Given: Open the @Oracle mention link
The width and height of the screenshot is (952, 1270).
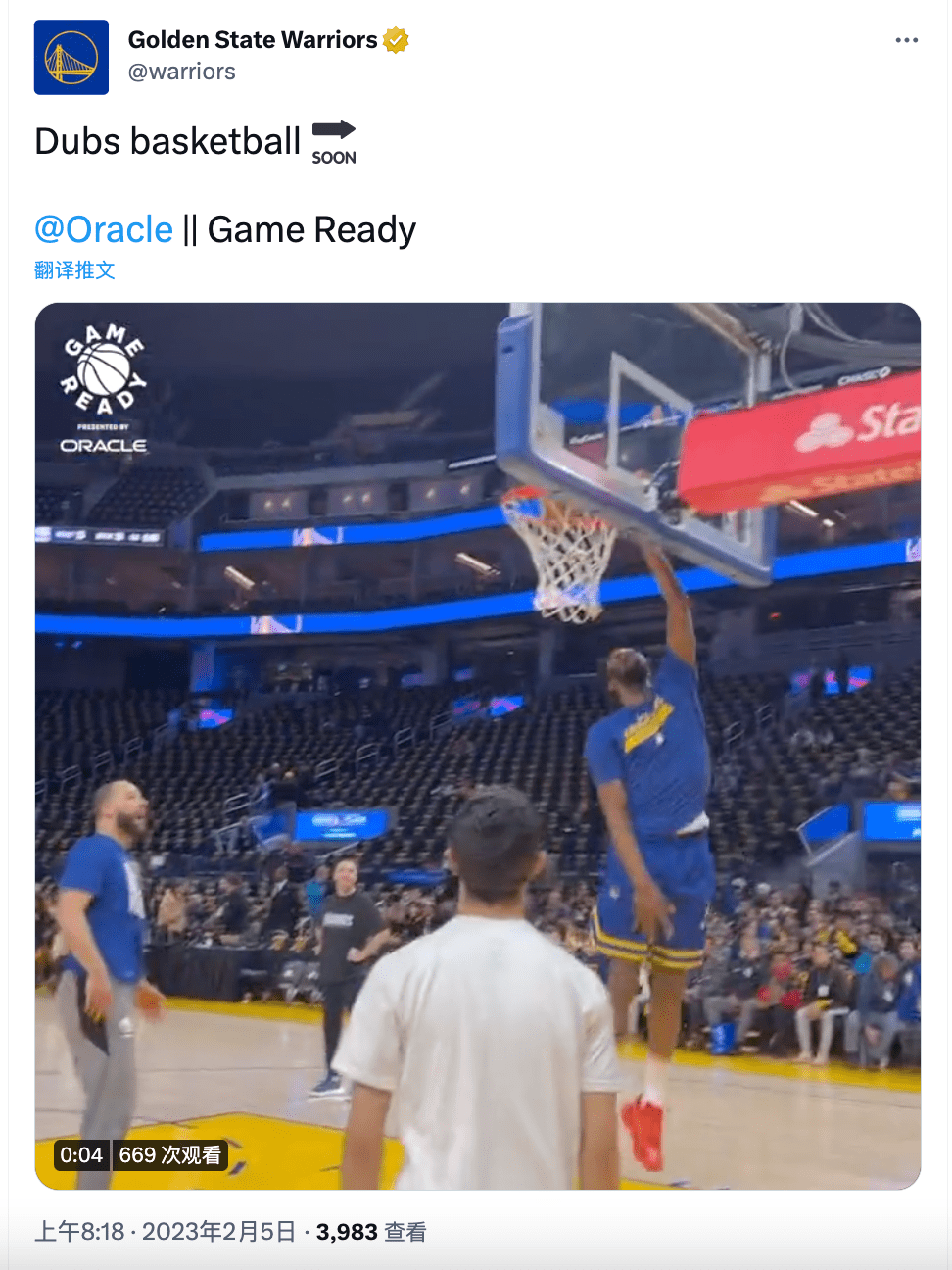Looking at the screenshot, I should click(x=104, y=229).
